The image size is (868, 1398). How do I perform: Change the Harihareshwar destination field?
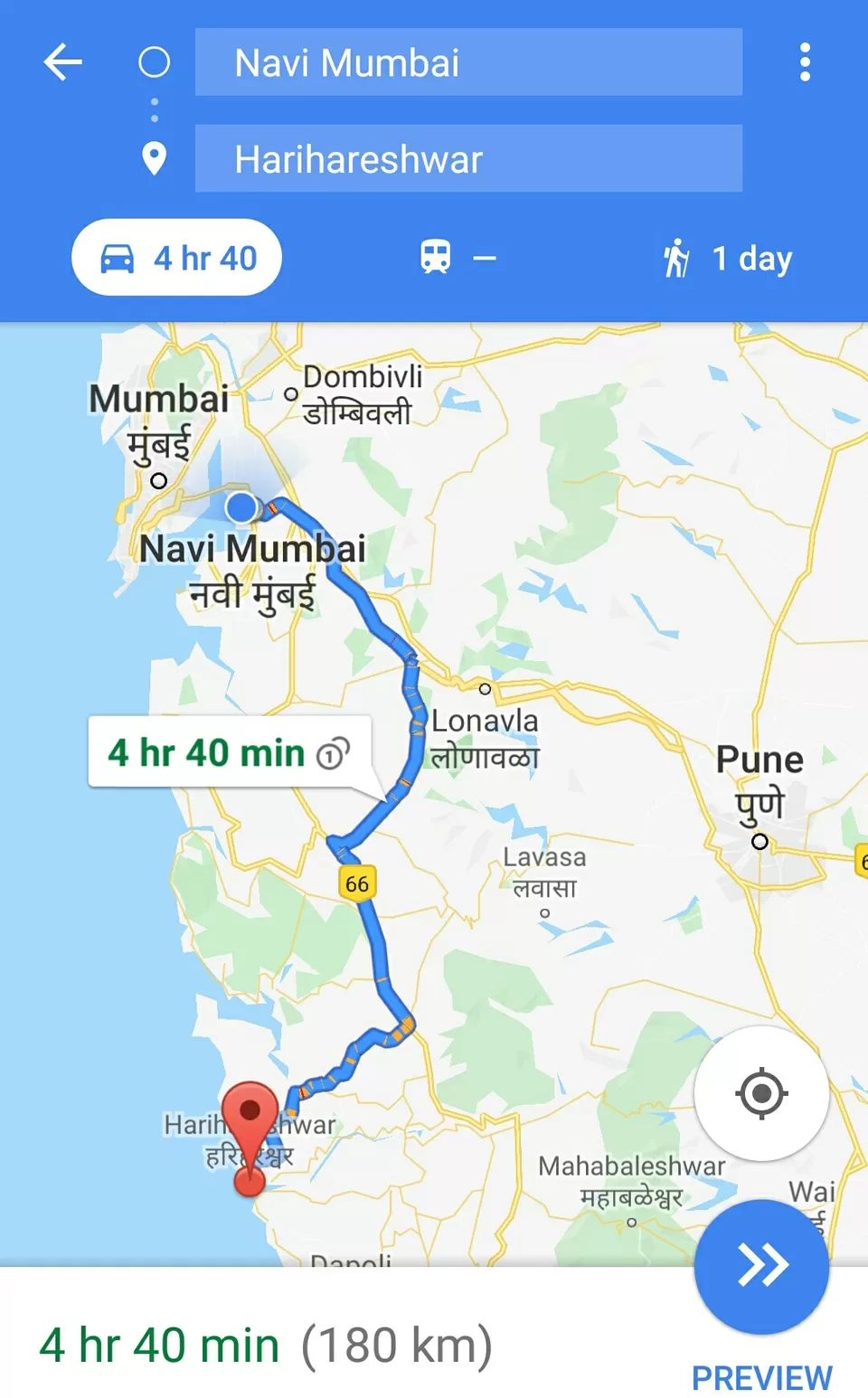point(468,159)
